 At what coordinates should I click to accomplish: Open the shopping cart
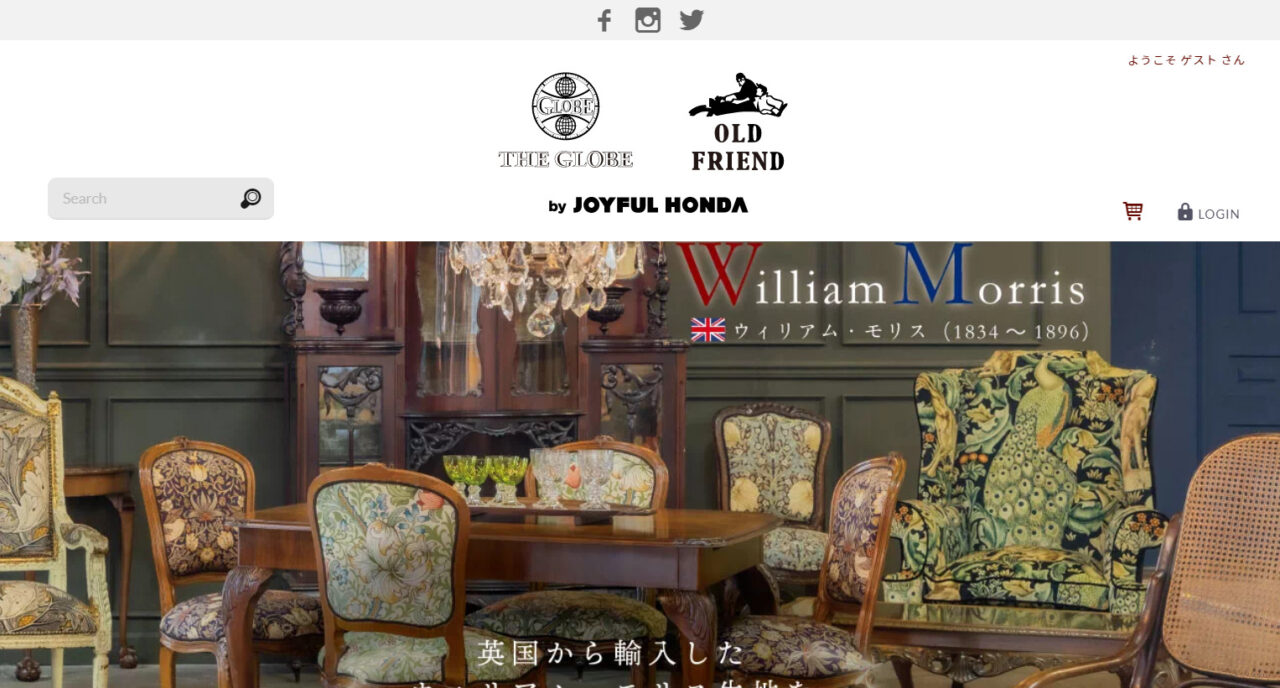point(1133,212)
